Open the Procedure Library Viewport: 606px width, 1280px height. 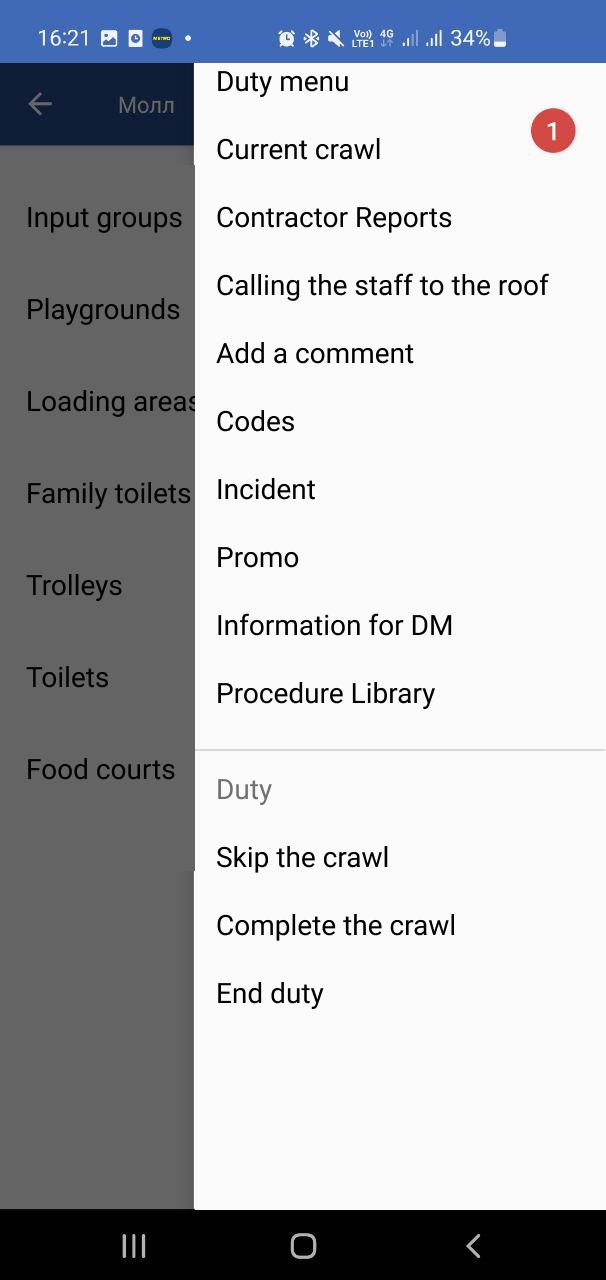[400, 694]
